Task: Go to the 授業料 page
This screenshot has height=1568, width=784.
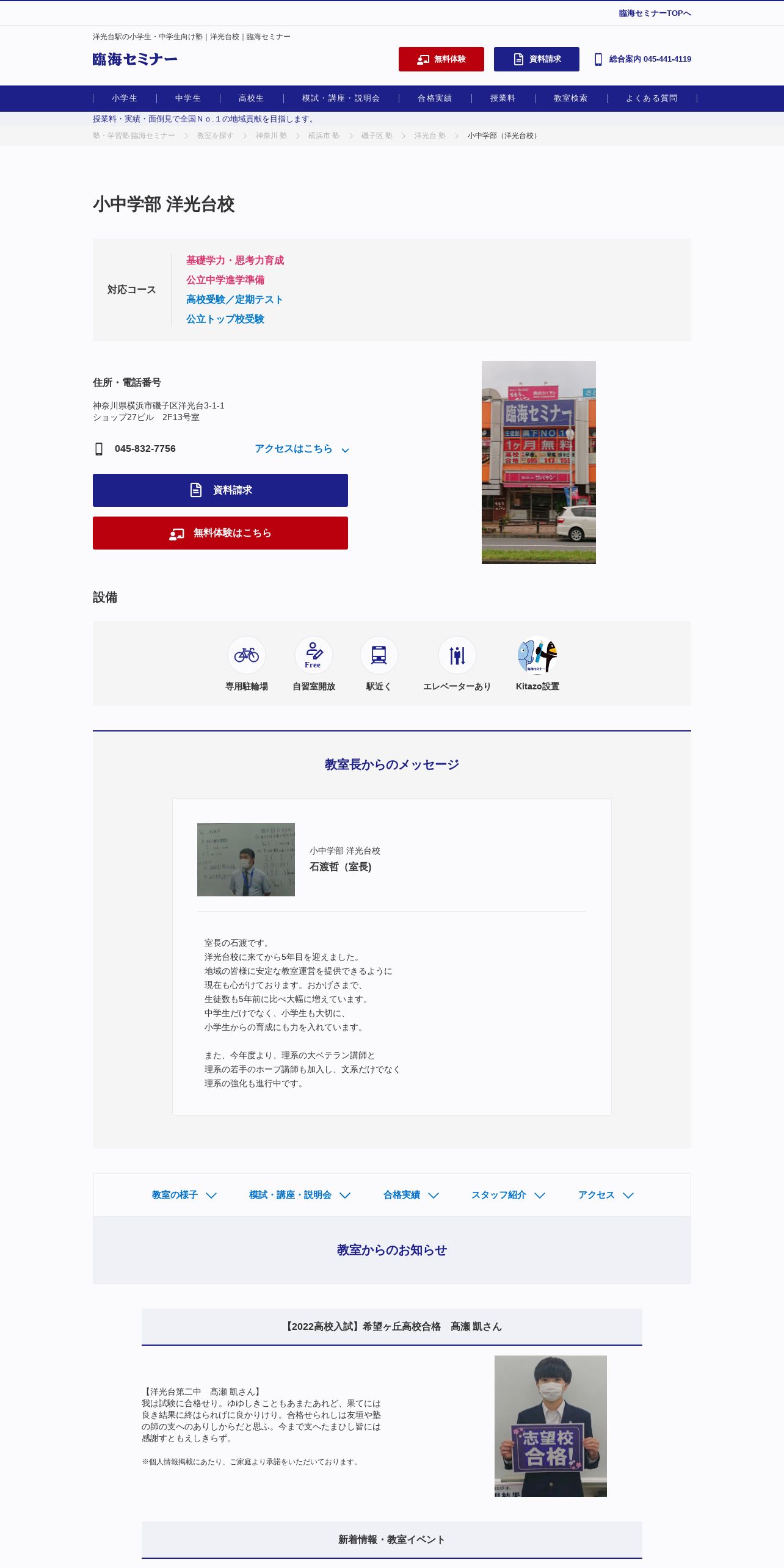Action: [503, 98]
